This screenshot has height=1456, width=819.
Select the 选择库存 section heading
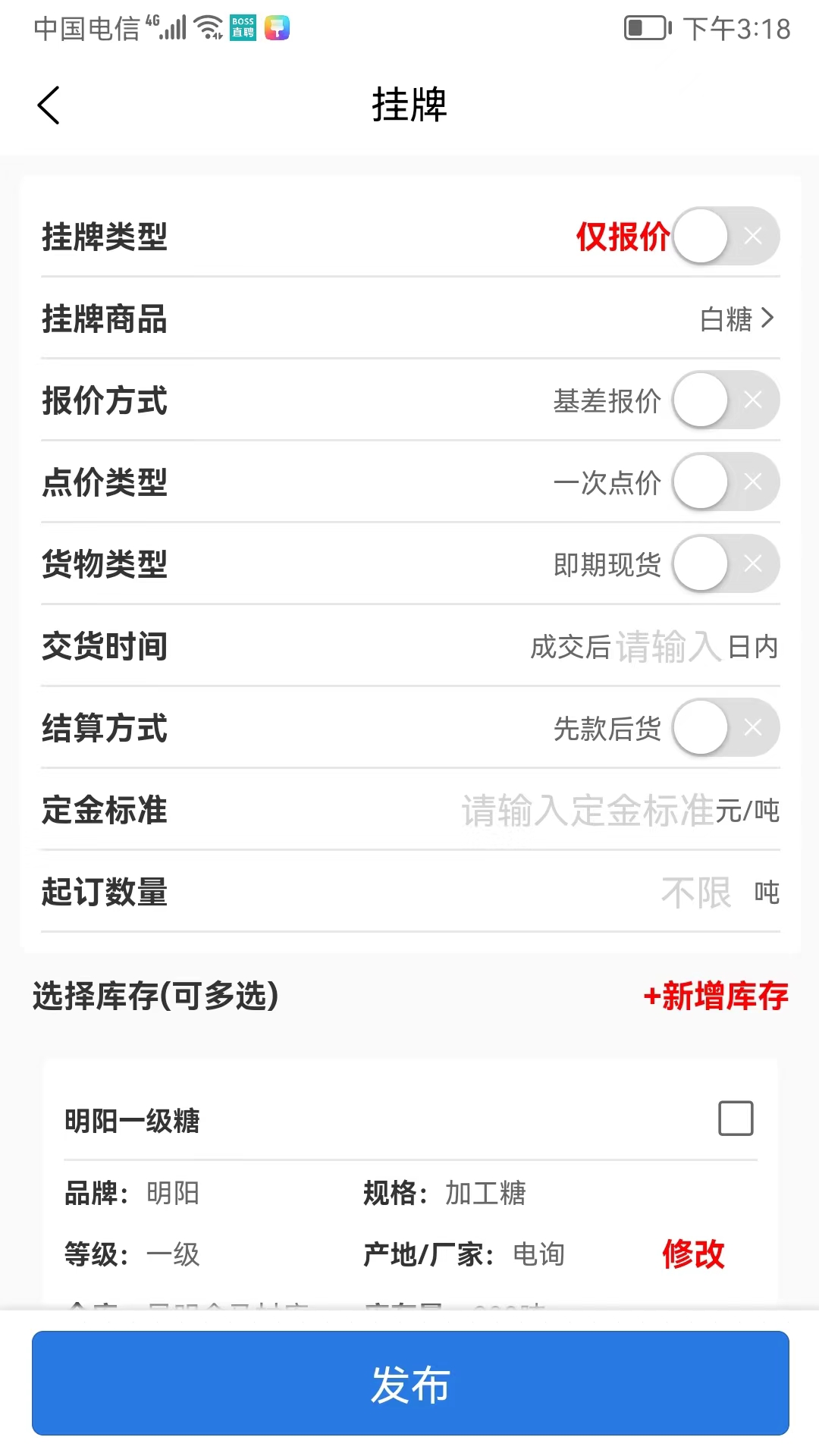155,996
